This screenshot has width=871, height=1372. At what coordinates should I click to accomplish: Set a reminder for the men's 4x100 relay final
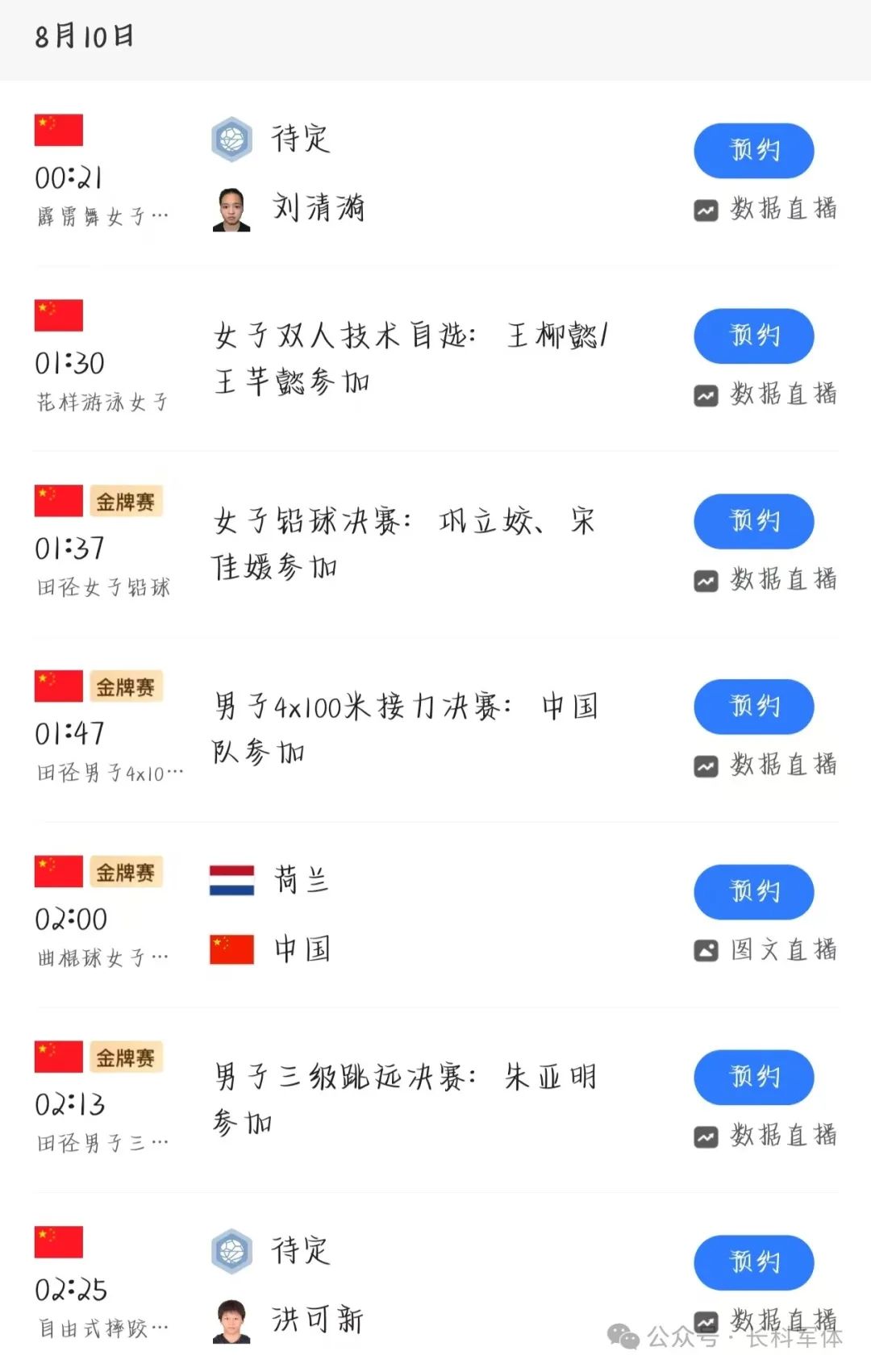coord(753,707)
